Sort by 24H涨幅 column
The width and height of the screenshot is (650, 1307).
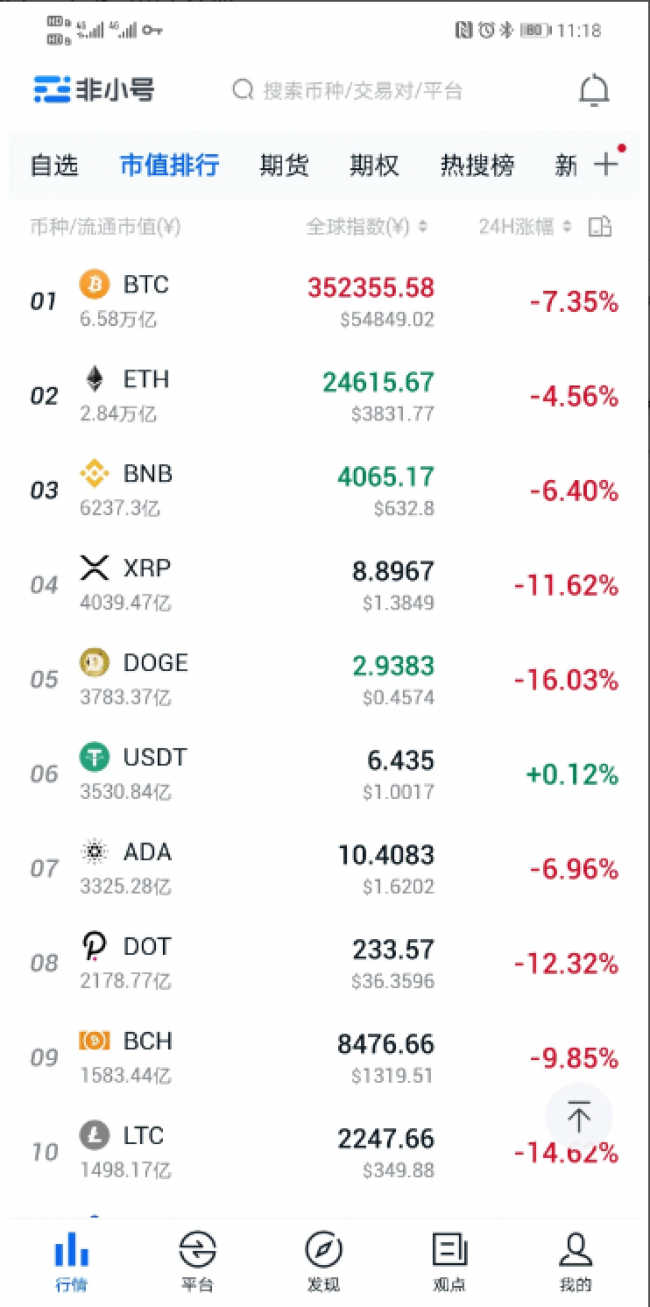point(525,227)
